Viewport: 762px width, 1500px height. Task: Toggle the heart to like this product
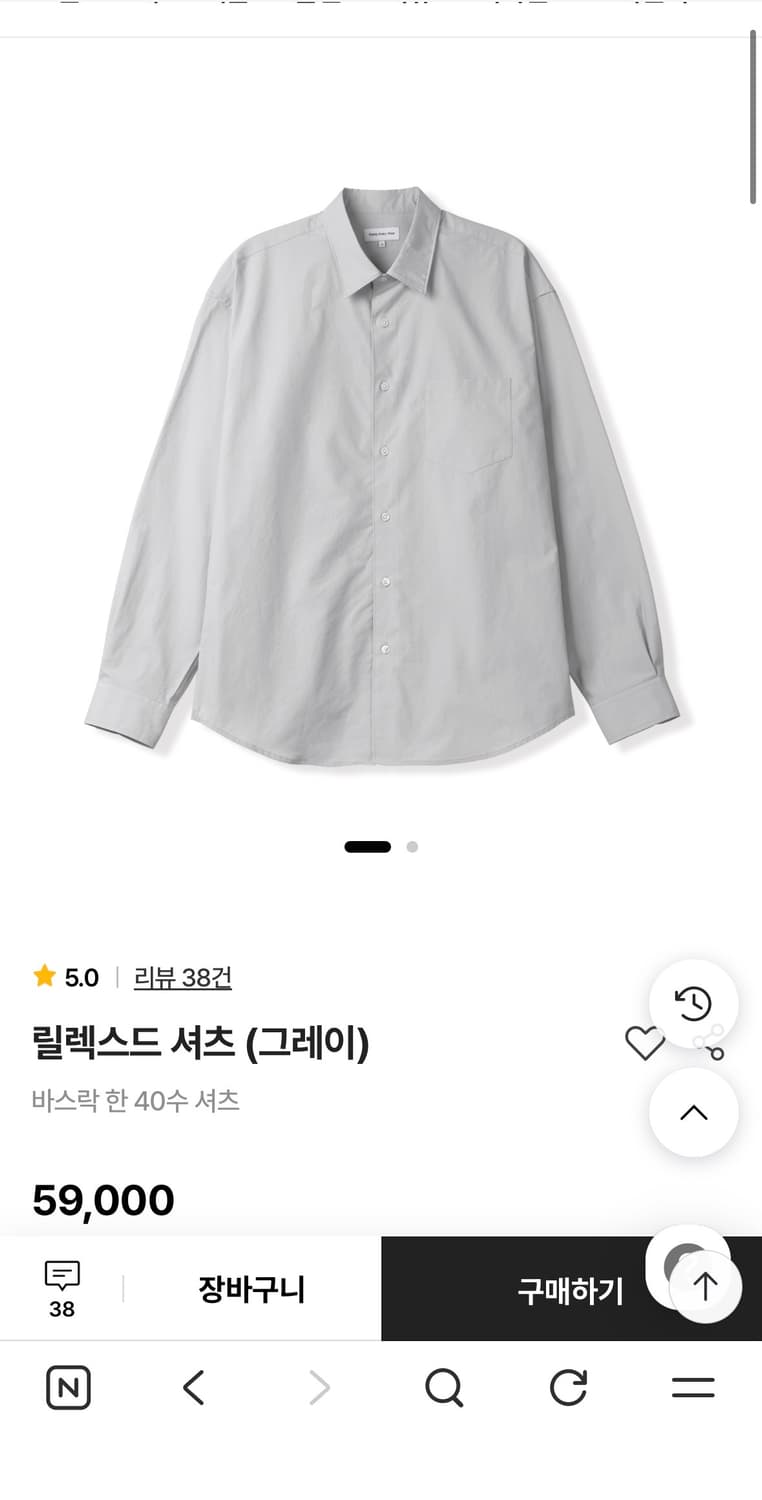click(x=645, y=1043)
